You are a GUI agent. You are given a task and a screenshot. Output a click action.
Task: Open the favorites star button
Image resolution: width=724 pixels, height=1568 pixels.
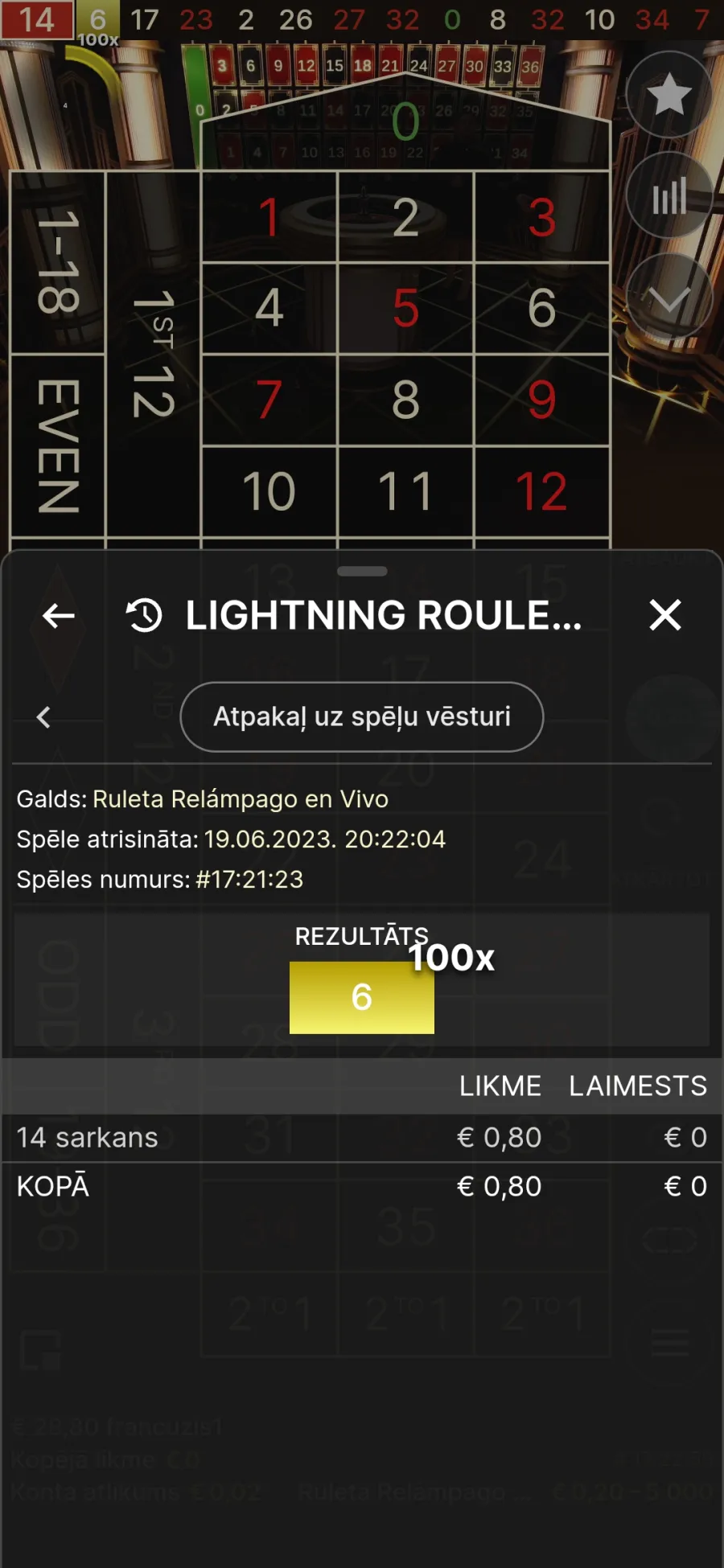click(x=669, y=95)
